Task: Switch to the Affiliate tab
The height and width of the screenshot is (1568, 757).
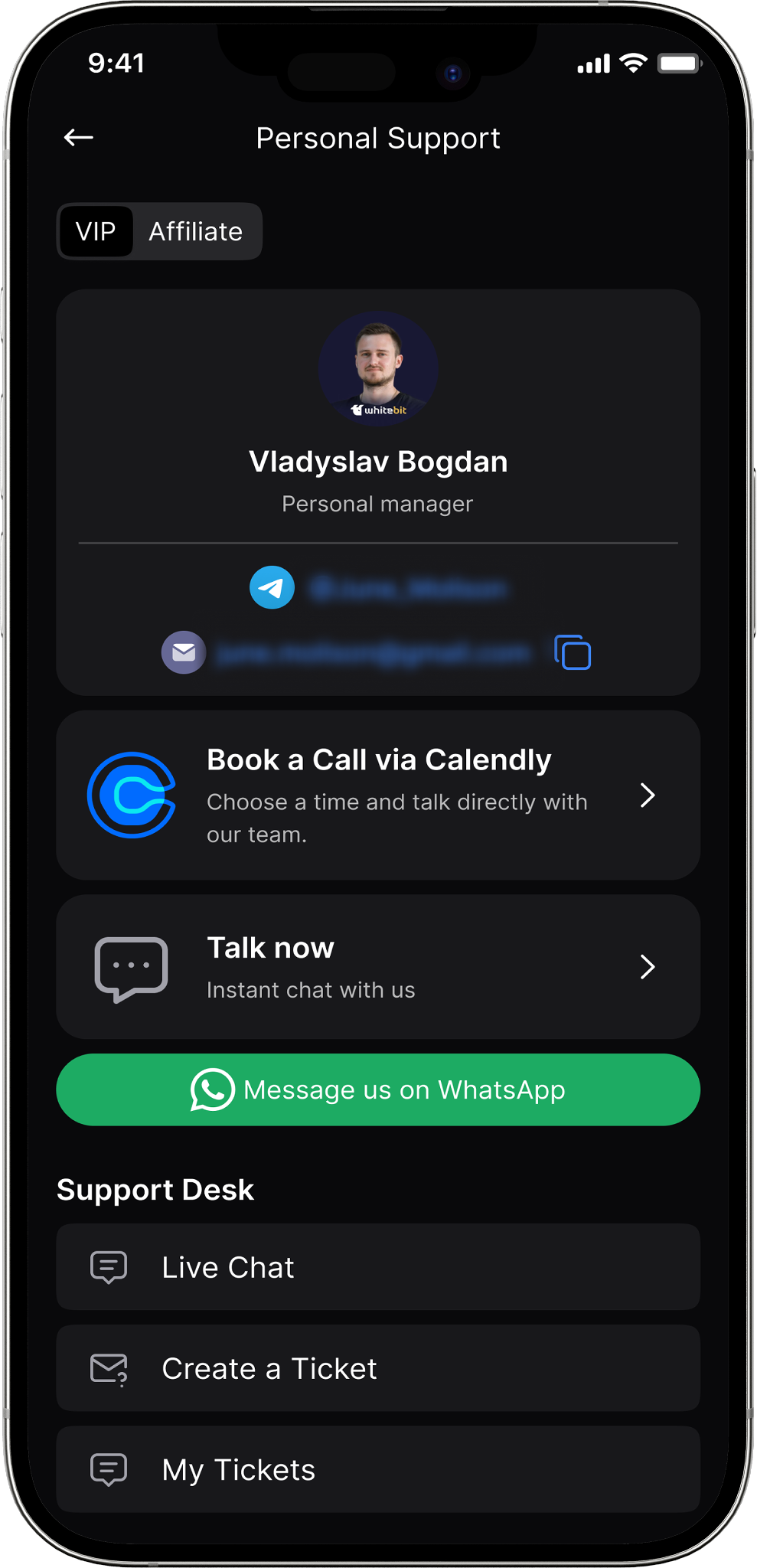Action: pos(196,231)
